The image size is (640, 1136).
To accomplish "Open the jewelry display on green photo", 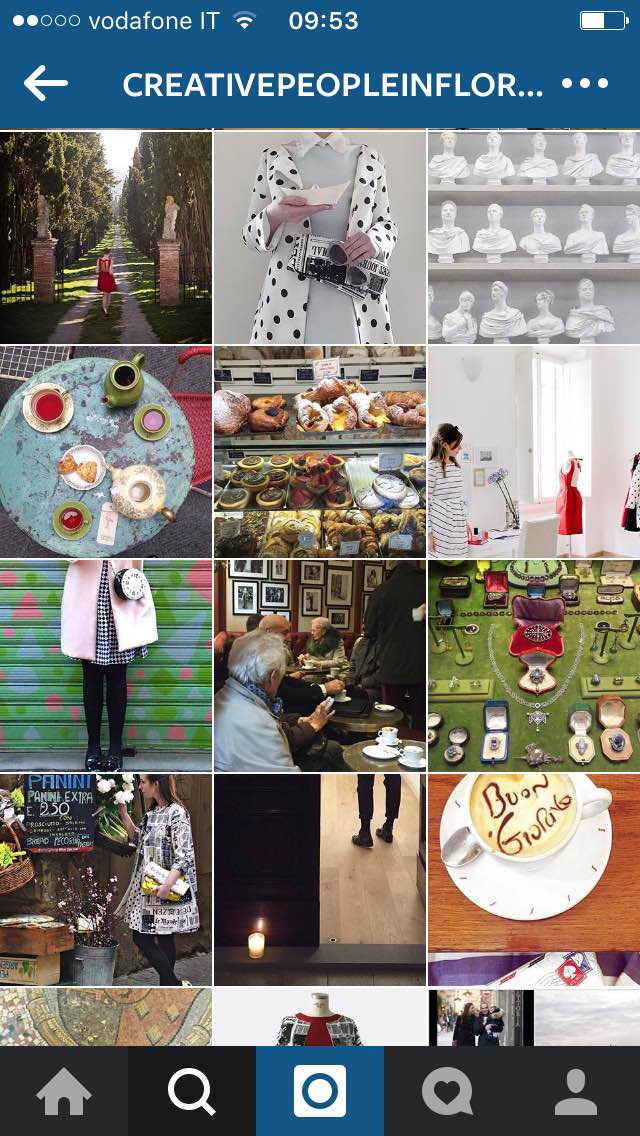I will click(534, 666).
